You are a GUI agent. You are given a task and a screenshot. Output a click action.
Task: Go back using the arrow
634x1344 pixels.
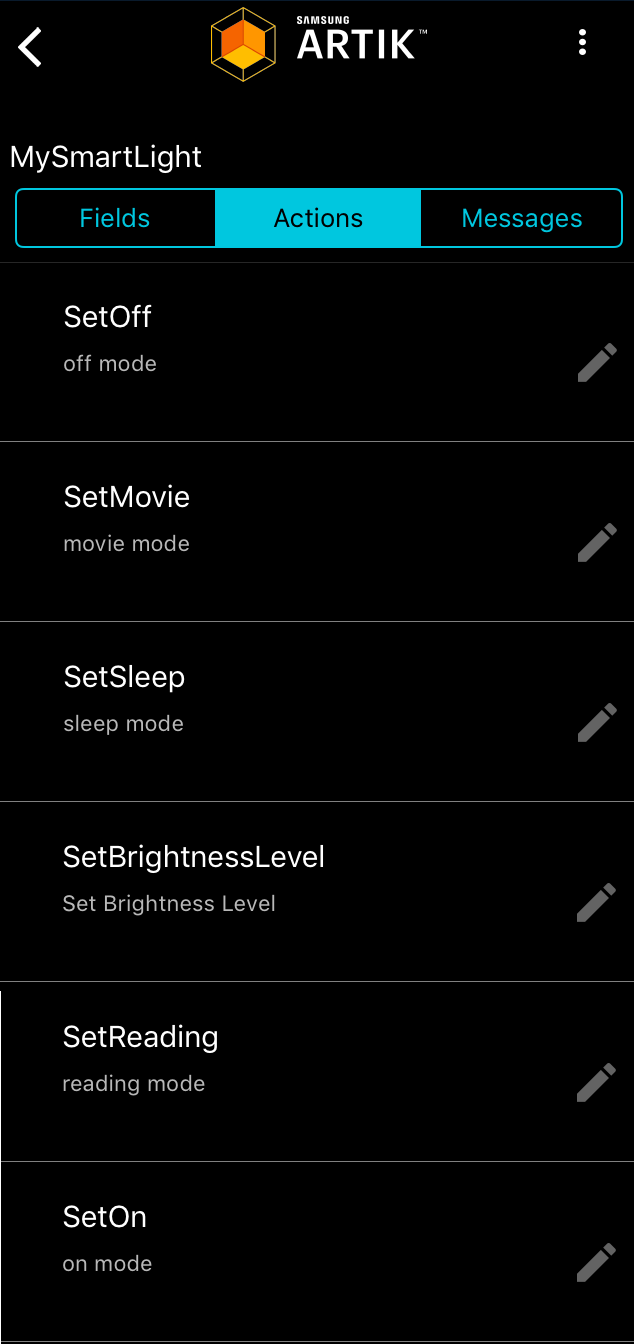tap(31, 47)
